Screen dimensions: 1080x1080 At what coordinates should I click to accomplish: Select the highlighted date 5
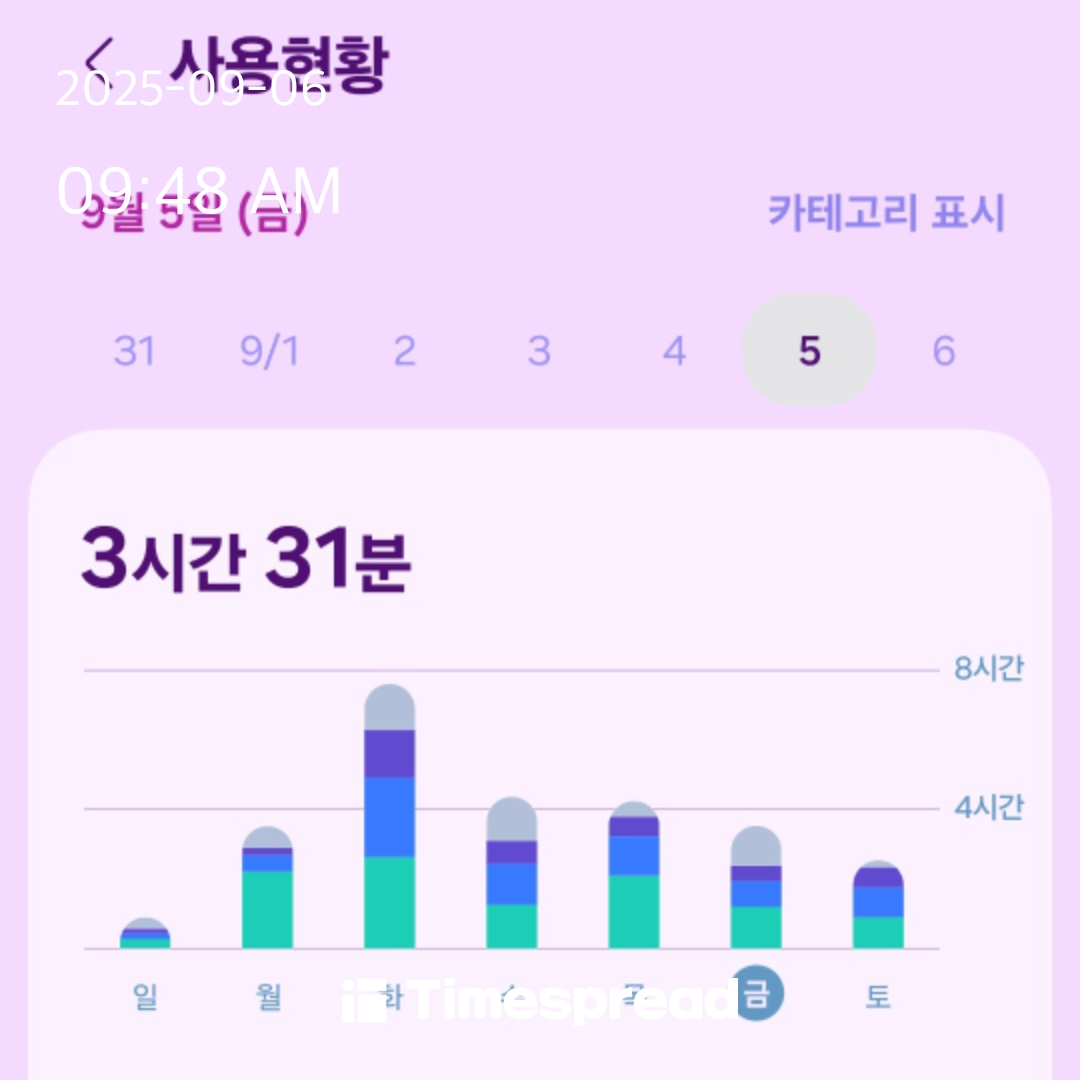809,351
